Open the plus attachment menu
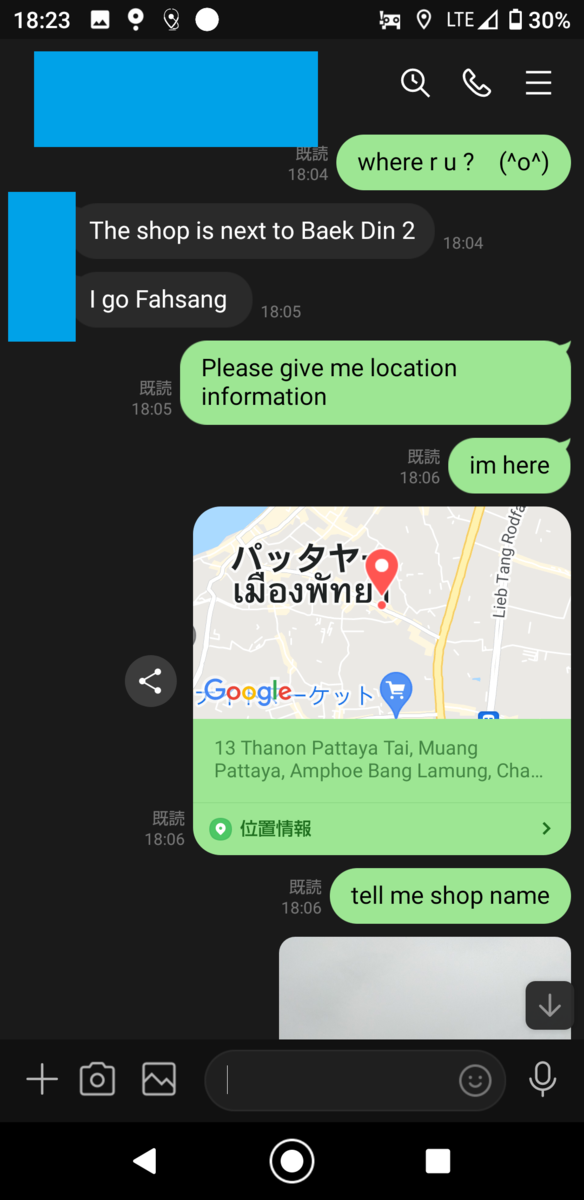Image resolution: width=584 pixels, height=1200 pixels. click(x=42, y=1080)
